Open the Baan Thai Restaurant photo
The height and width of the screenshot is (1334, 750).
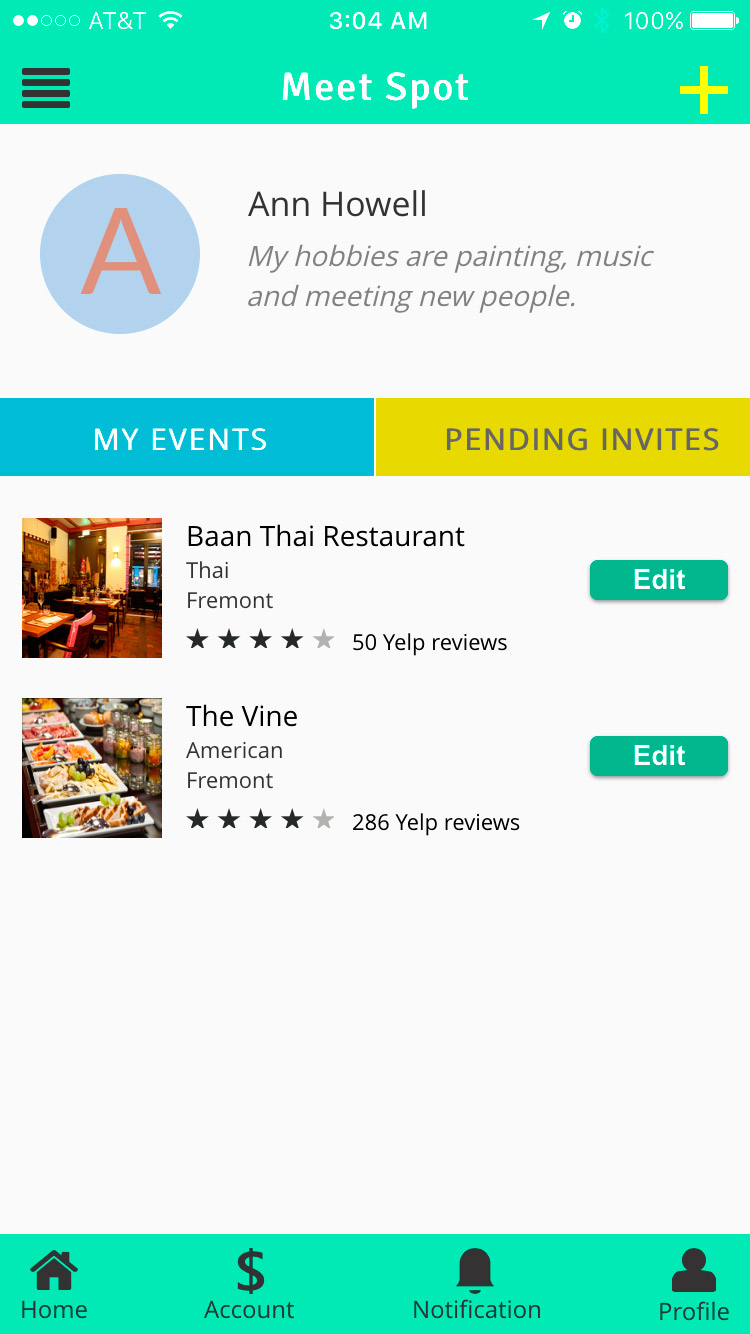(92, 588)
